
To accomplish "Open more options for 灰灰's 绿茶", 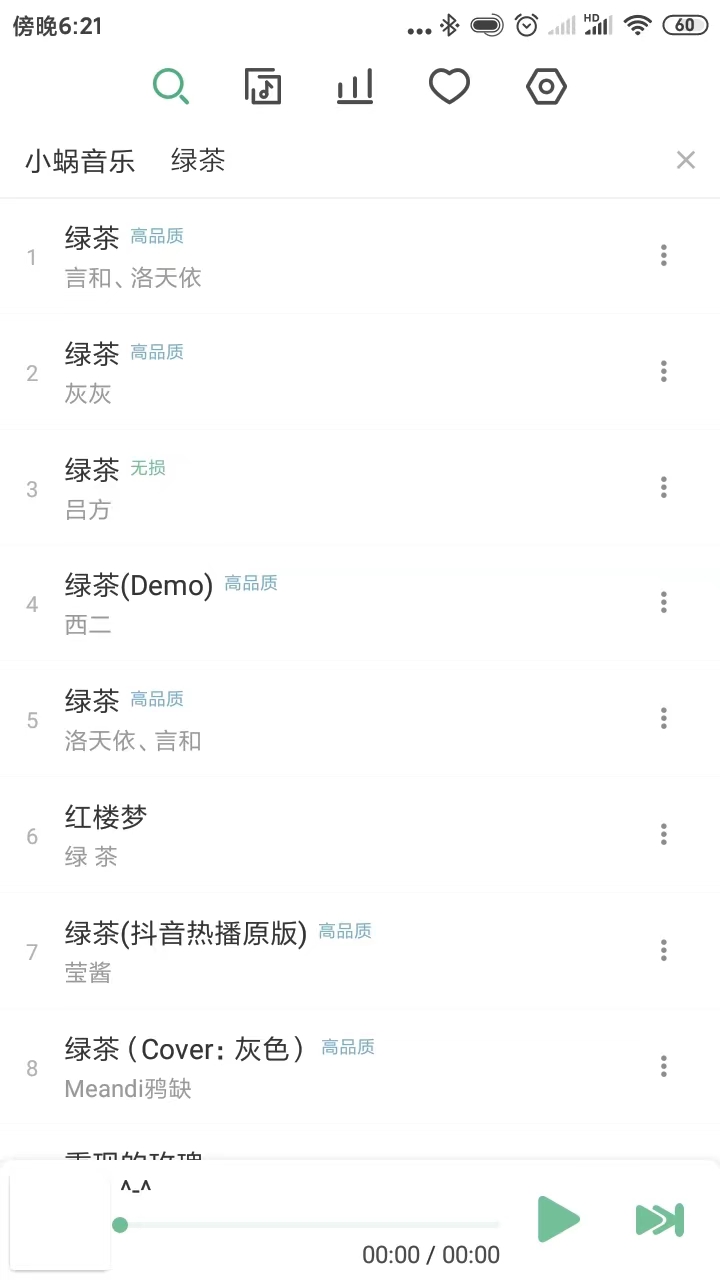I will click(x=663, y=373).
